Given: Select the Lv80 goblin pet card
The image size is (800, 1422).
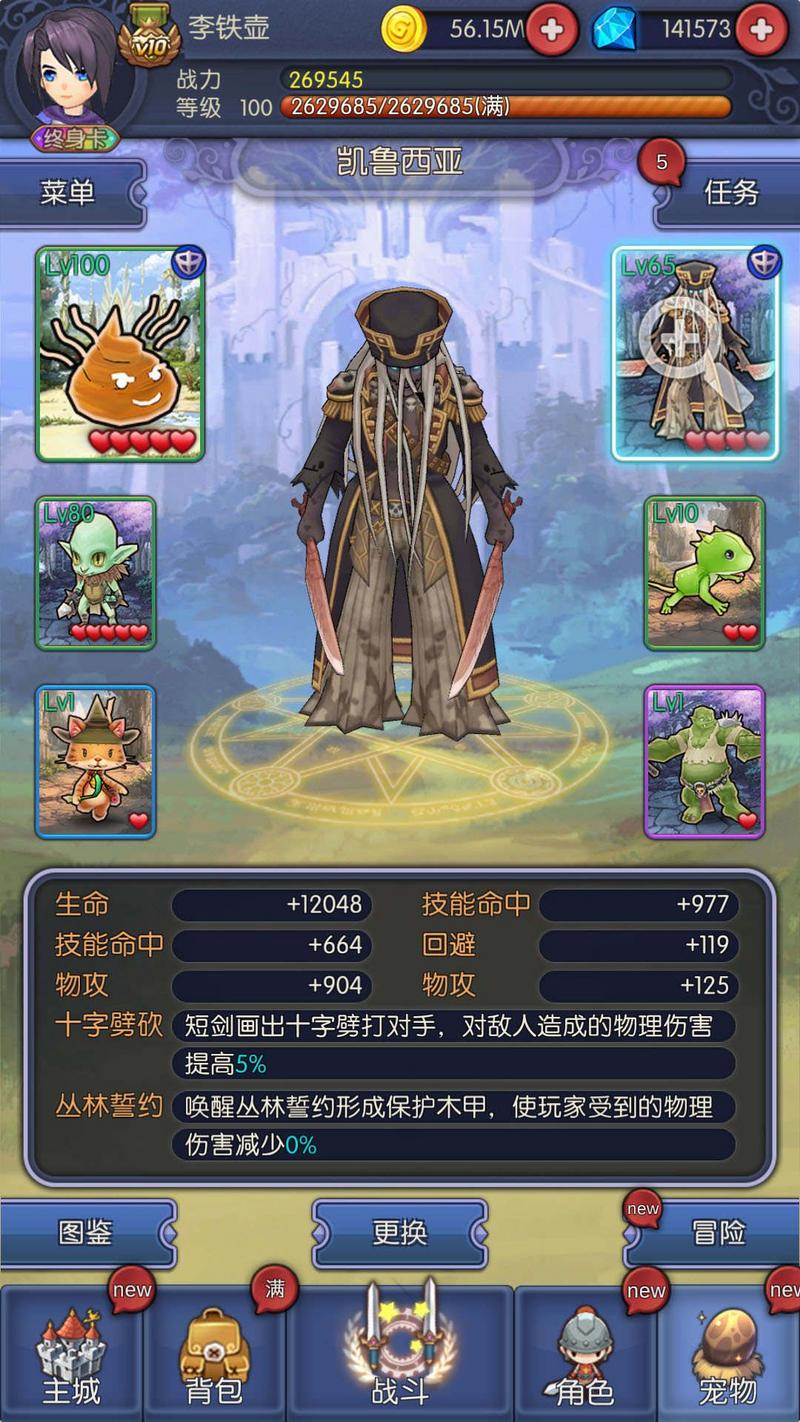Looking at the screenshot, I should pyautogui.click(x=96, y=573).
